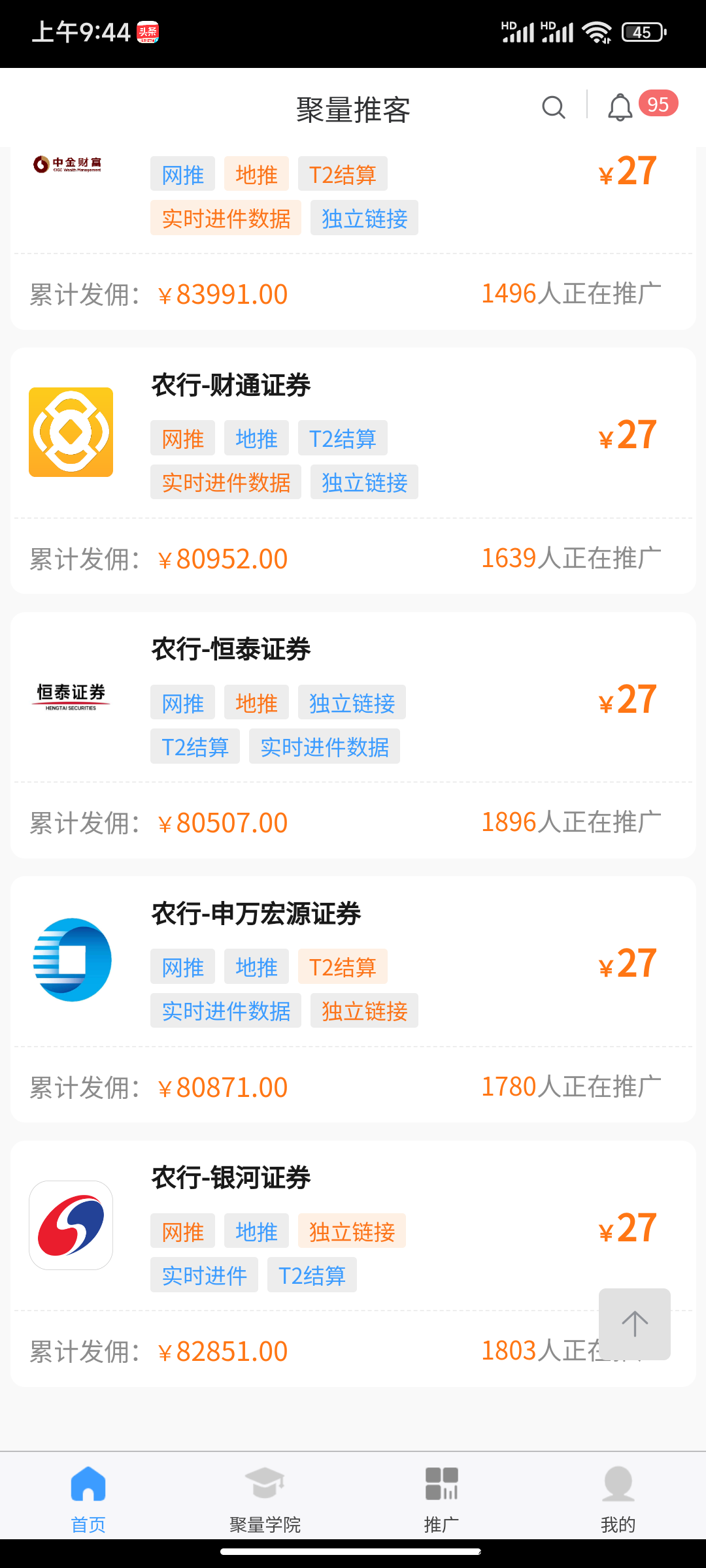Open the notifications bell
This screenshot has height=1568, width=706.
click(620, 107)
